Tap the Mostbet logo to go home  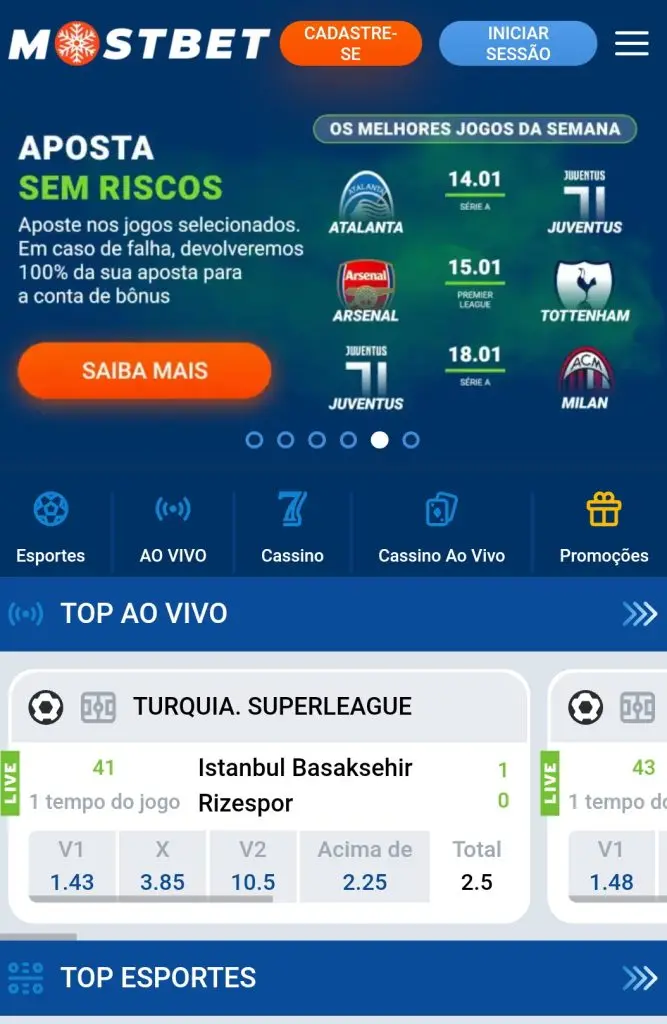(x=139, y=44)
